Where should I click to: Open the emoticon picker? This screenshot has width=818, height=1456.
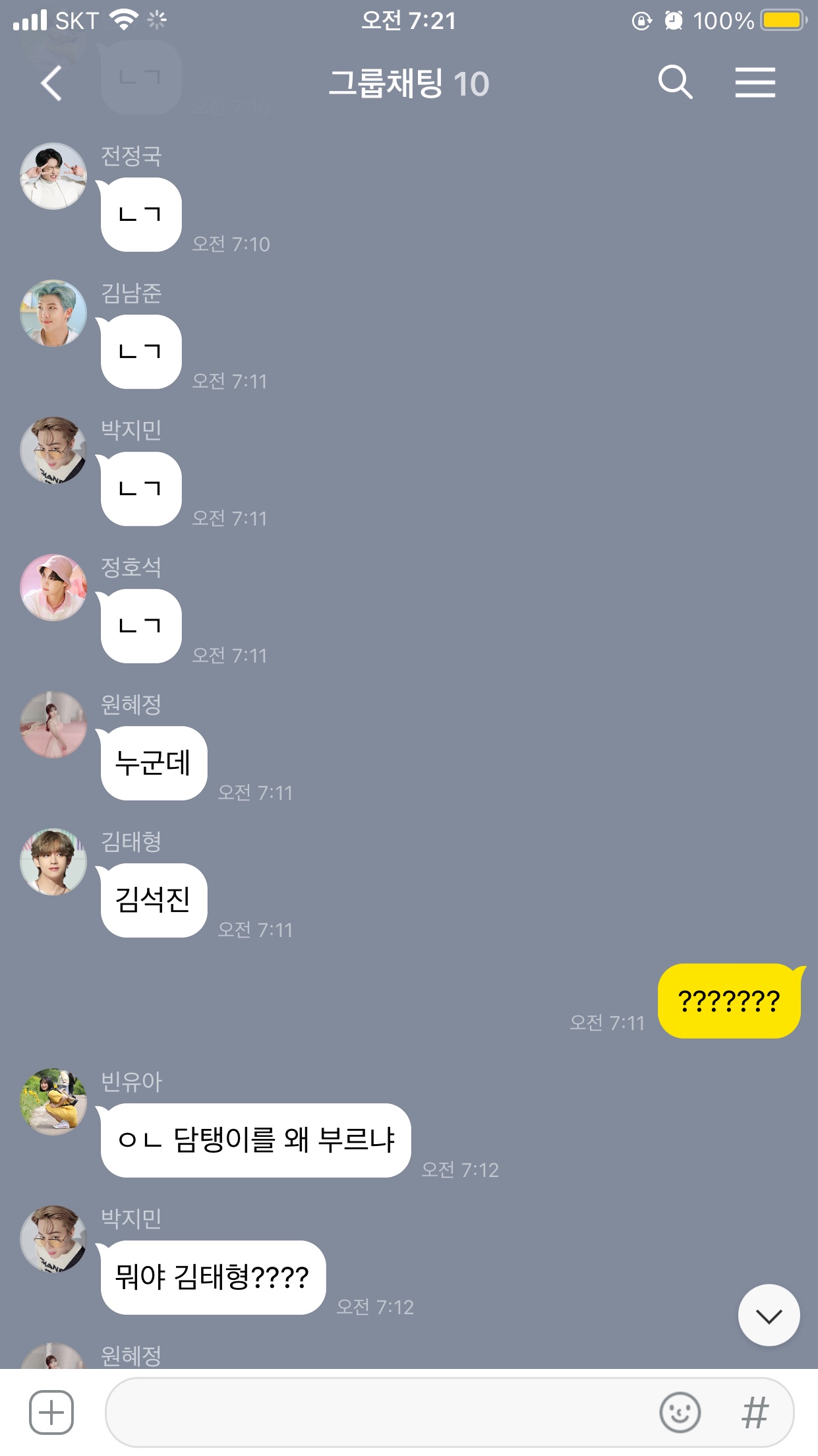(680, 1412)
